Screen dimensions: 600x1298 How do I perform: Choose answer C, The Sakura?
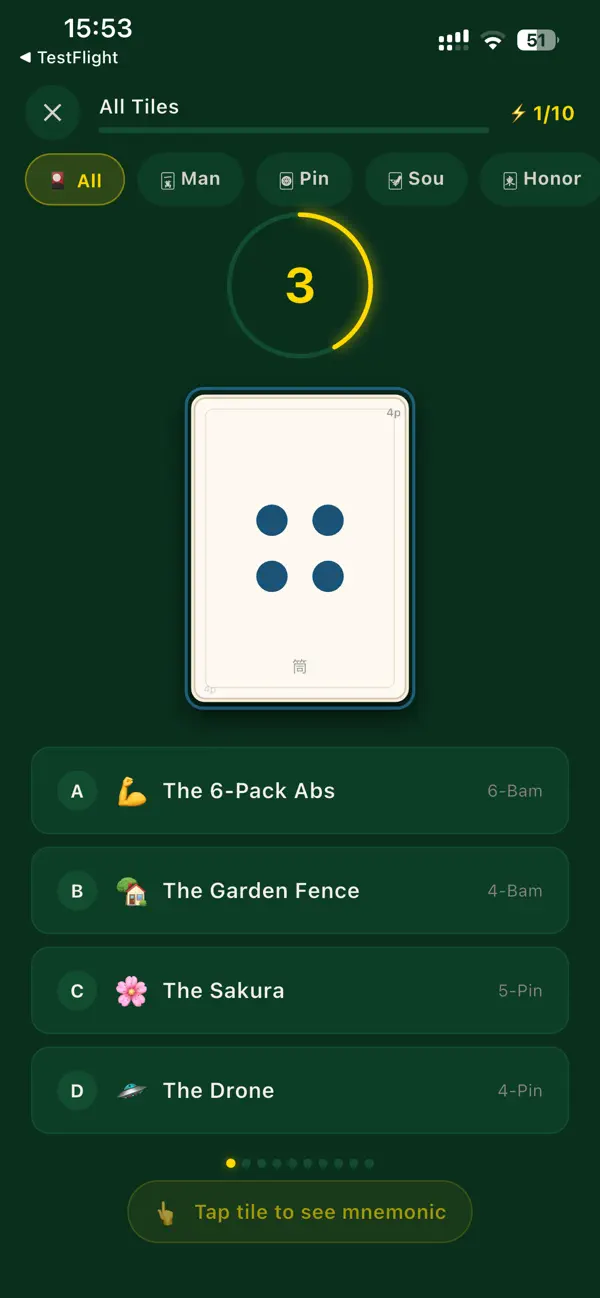300,991
